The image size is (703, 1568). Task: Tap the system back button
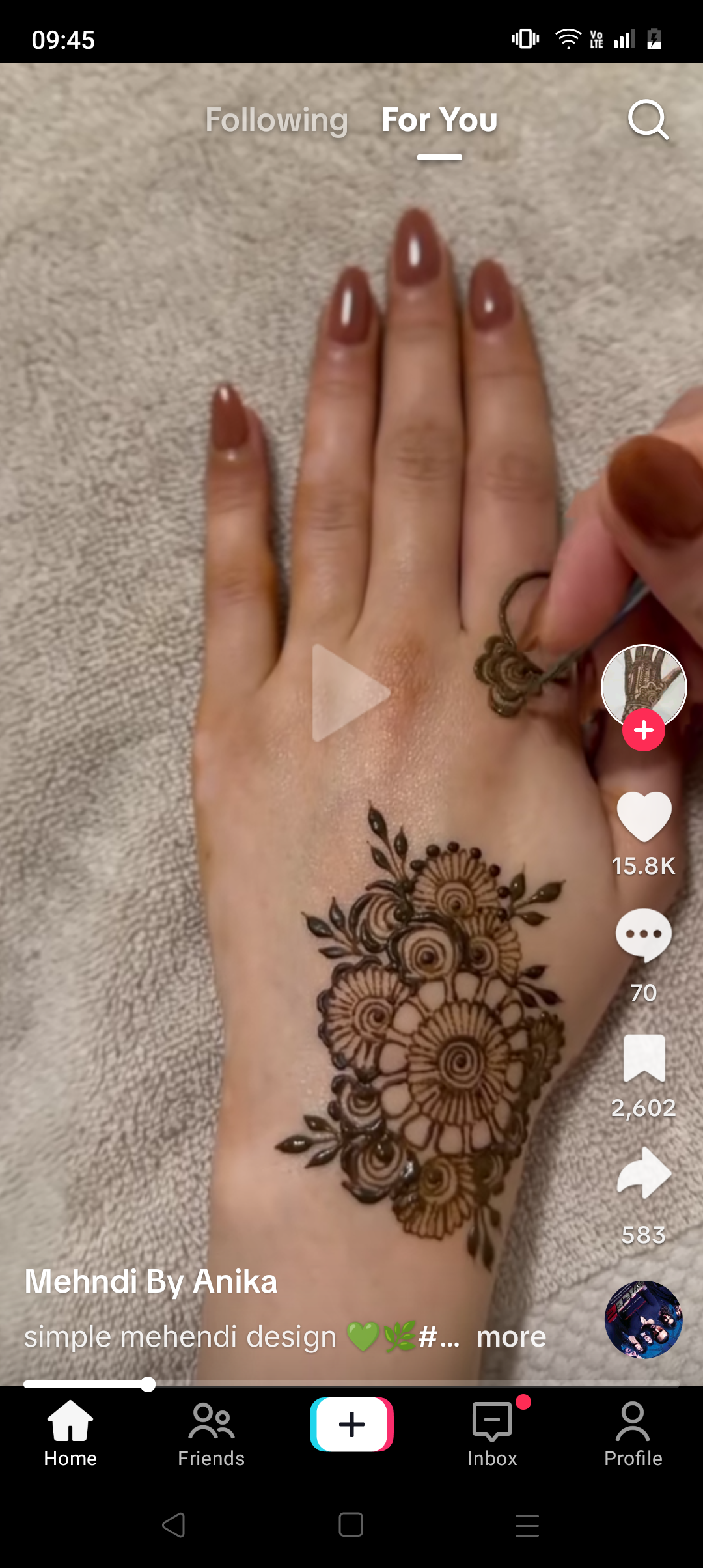(174, 1525)
